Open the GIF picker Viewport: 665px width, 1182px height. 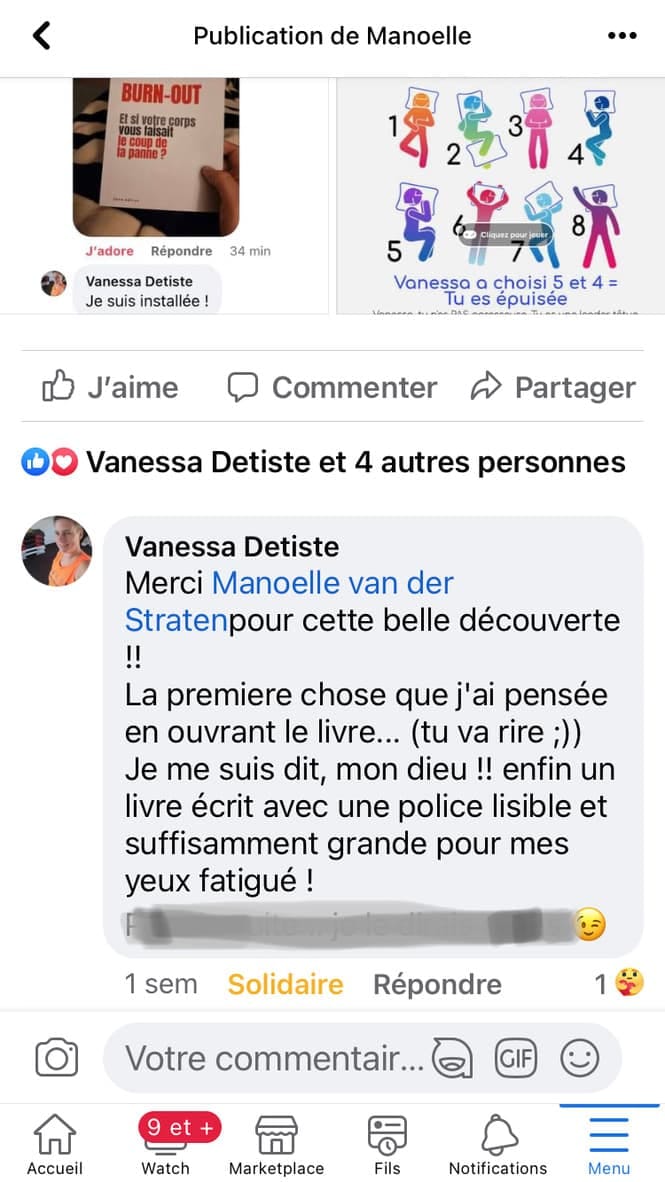coord(516,1058)
